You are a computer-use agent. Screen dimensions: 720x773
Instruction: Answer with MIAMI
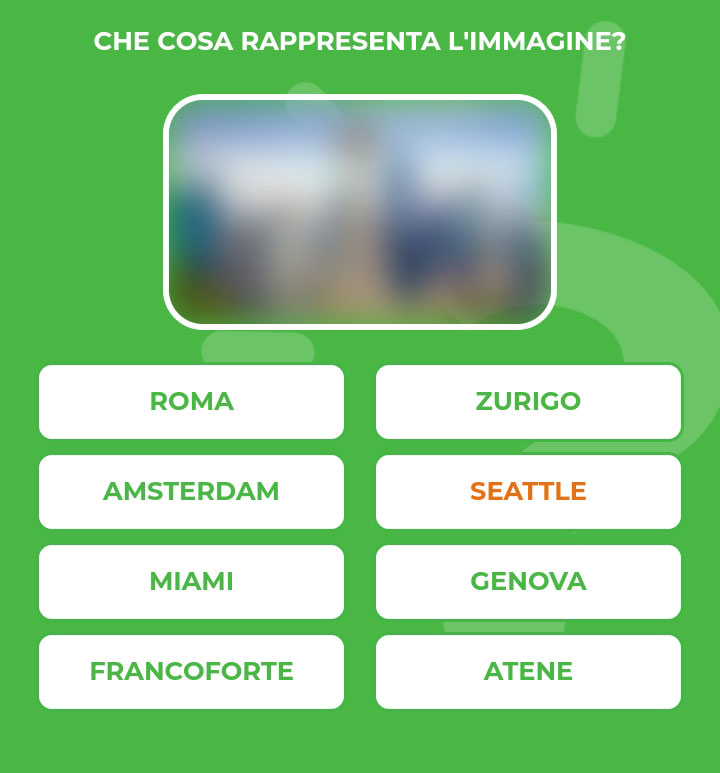(x=191, y=581)
